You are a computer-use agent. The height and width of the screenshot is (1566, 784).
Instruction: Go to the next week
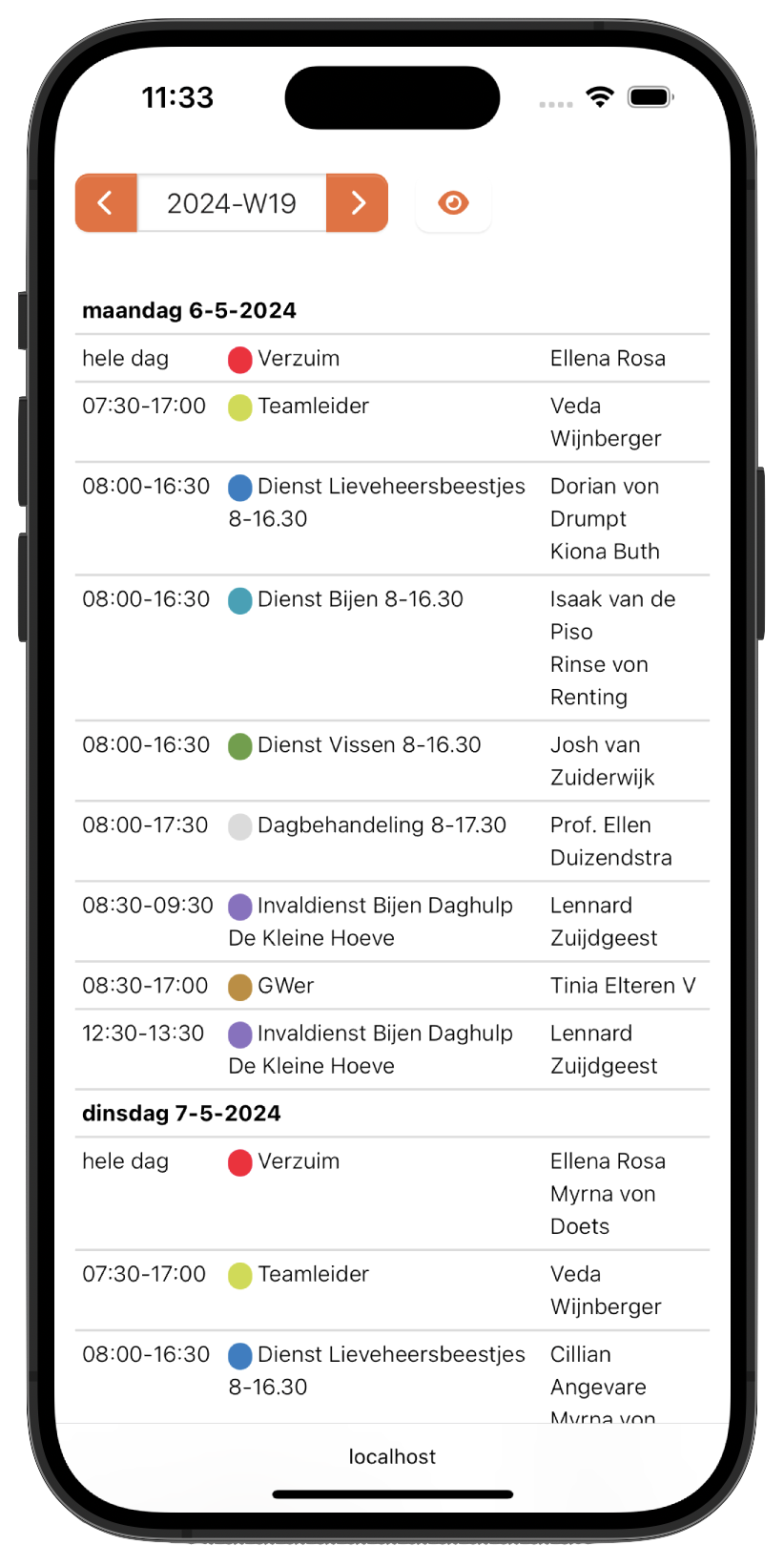coord(358,203)
